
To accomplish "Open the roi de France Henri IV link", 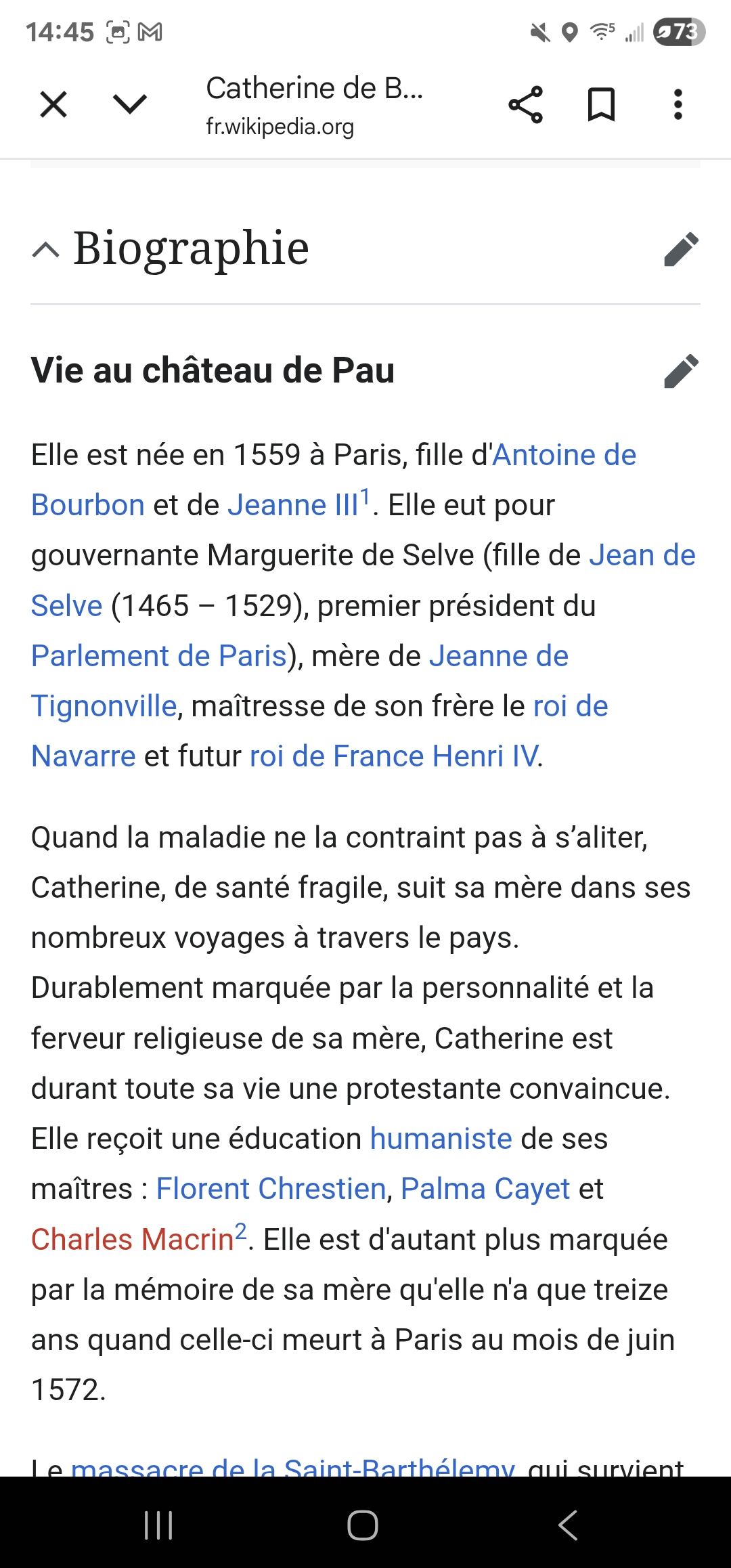I will click(394, 756).
